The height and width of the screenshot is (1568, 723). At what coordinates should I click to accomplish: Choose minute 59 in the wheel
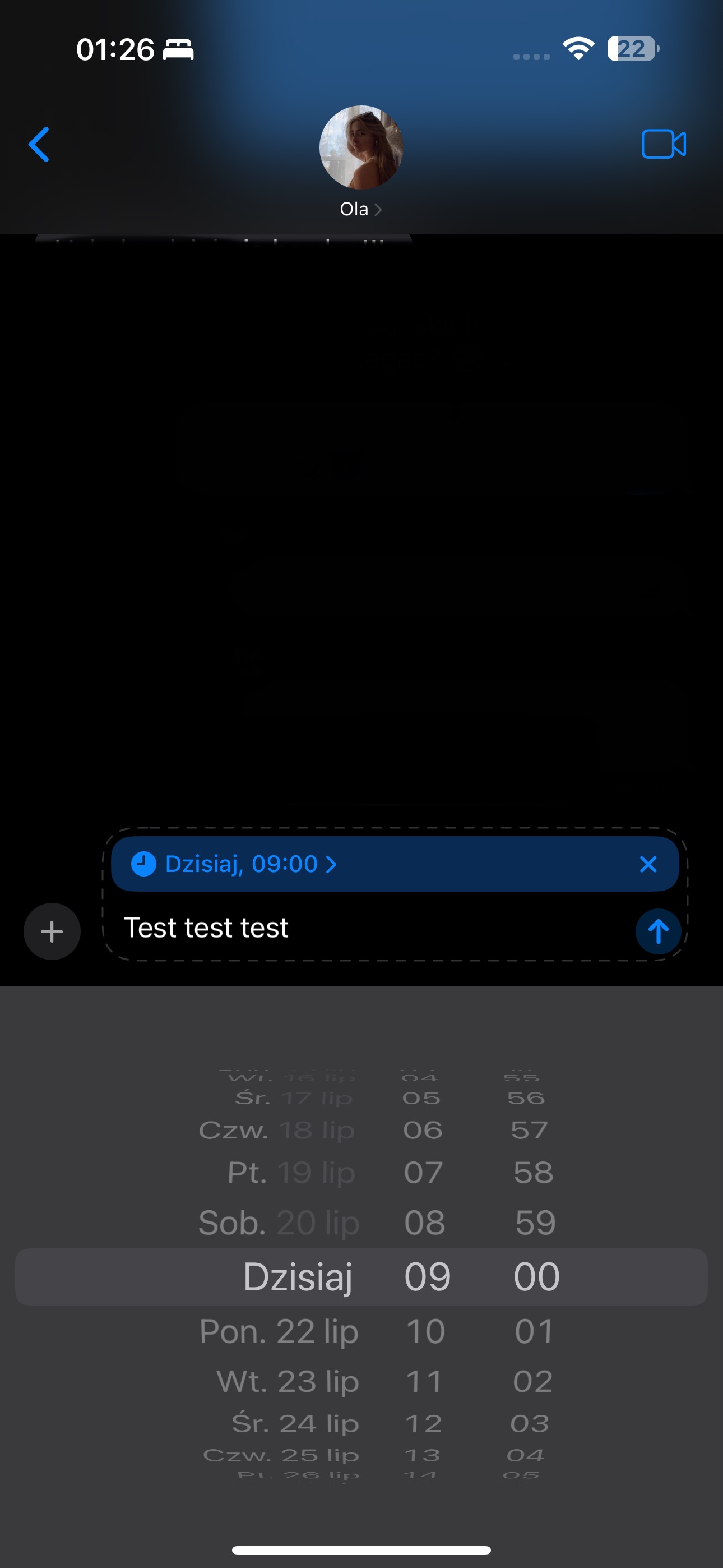click(535, 1222)
